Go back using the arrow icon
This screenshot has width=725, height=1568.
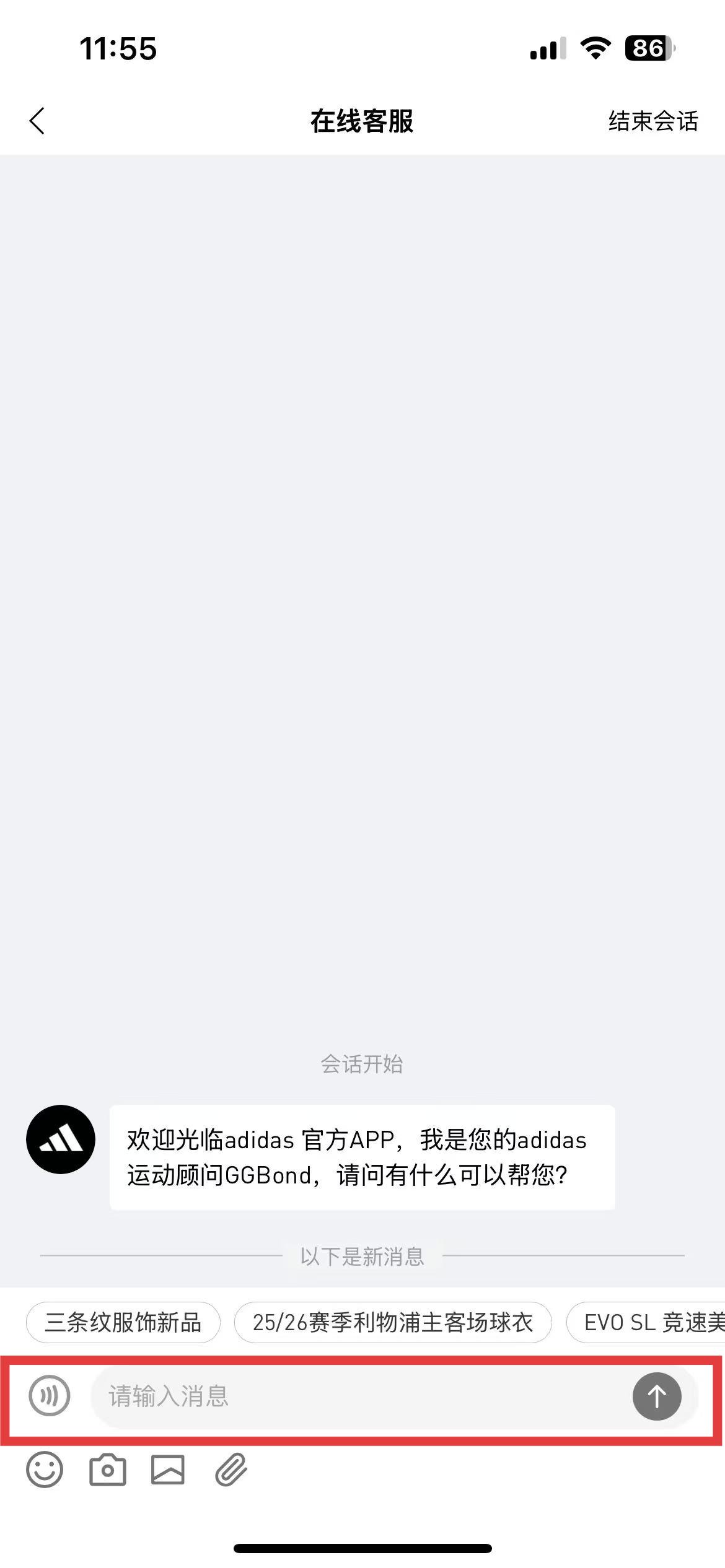point(37,121)
